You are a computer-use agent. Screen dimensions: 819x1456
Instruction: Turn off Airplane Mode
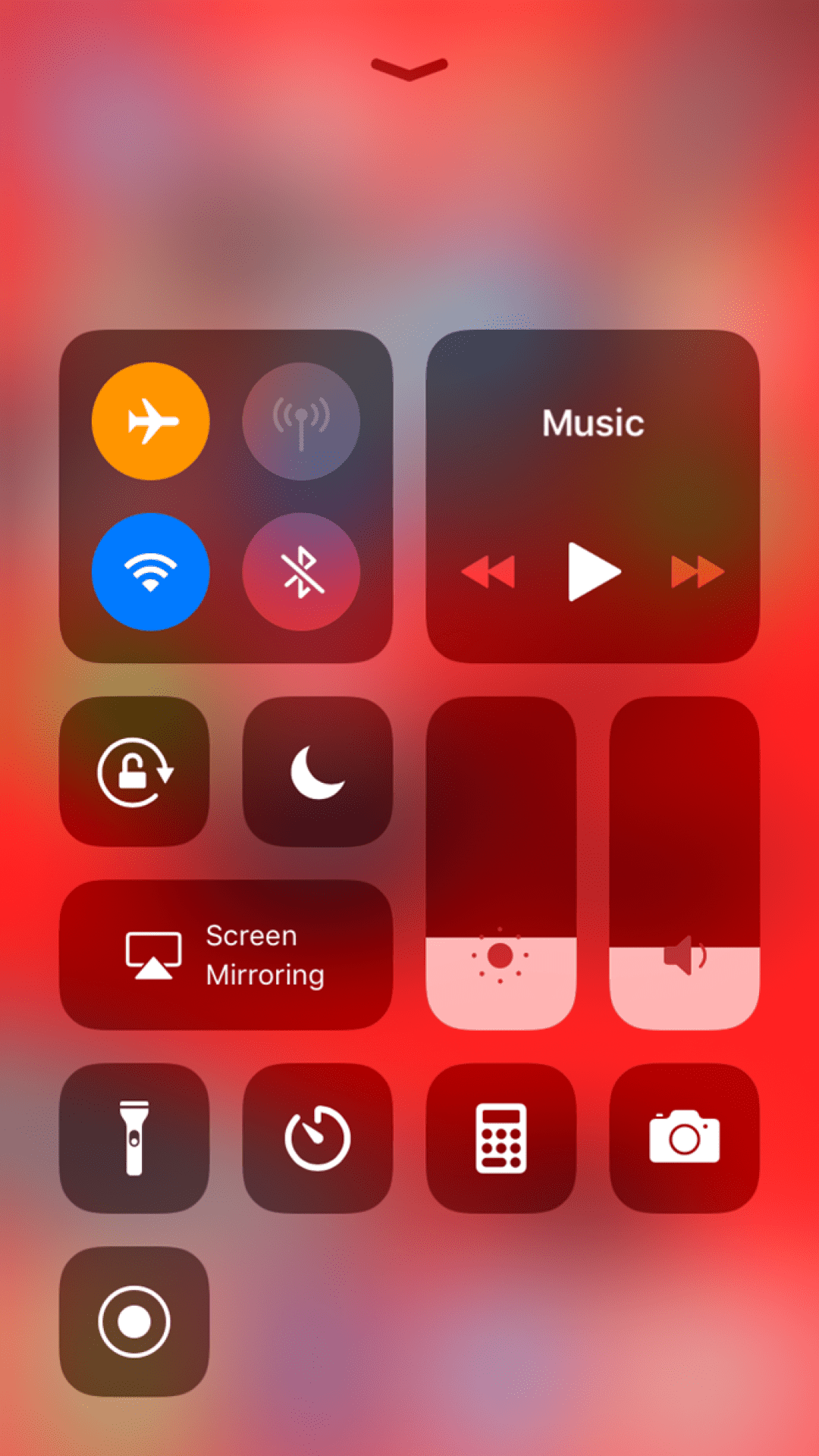(150, 421)
